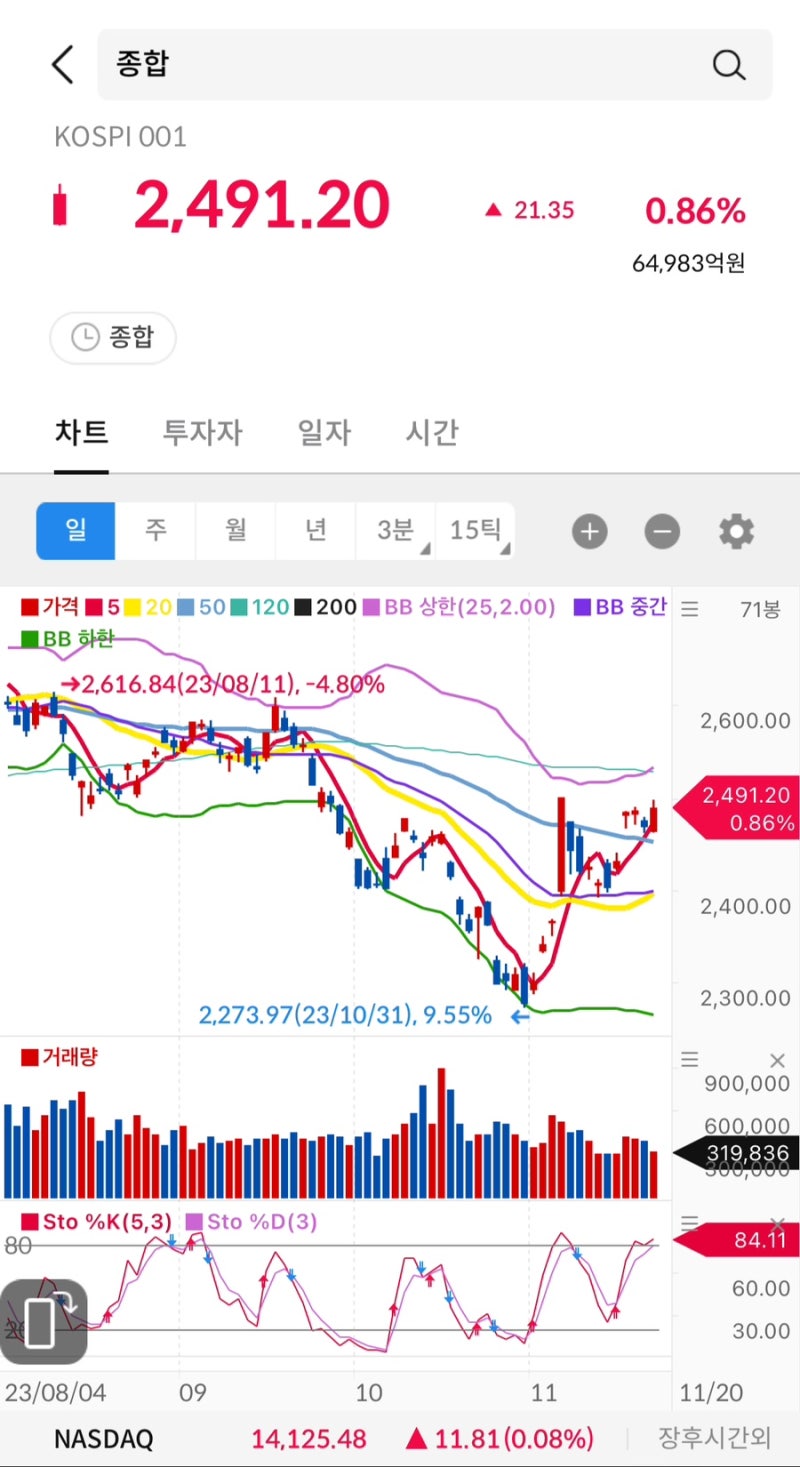Open chart settings via the gear icon
800x1467 pixels.
tap(736, 531)
